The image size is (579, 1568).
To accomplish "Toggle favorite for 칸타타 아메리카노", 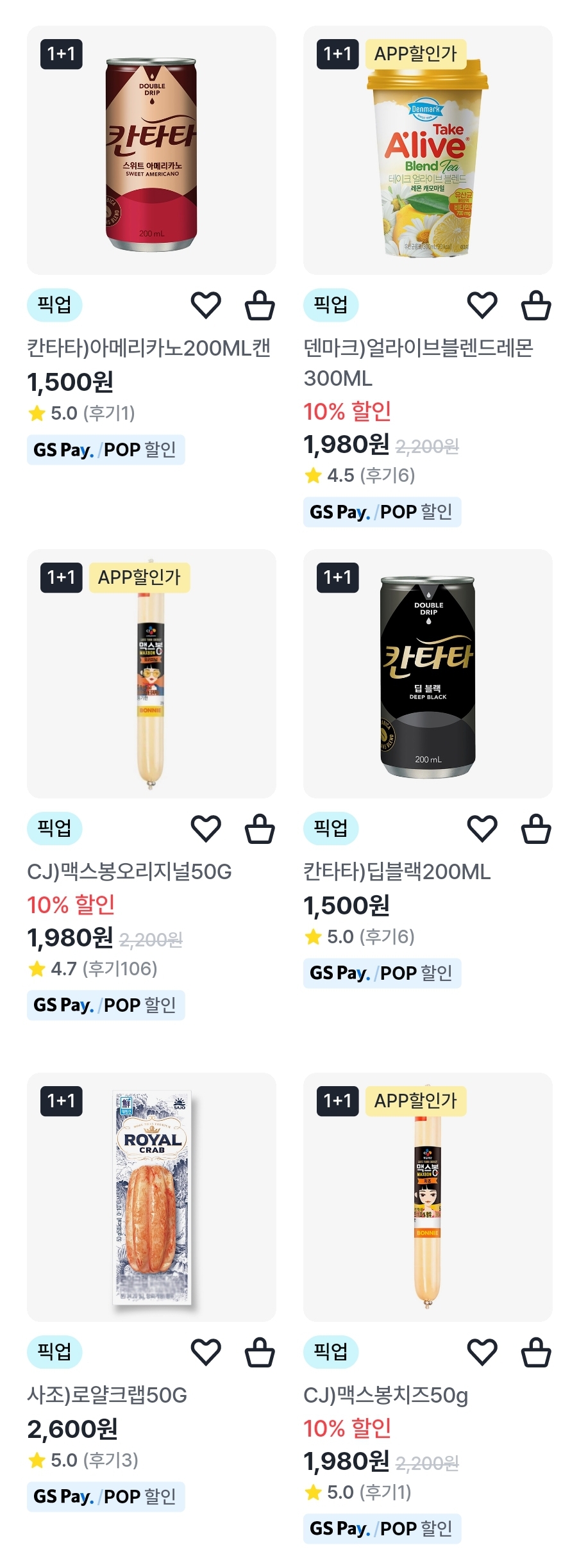I will (x=205, y=304).
